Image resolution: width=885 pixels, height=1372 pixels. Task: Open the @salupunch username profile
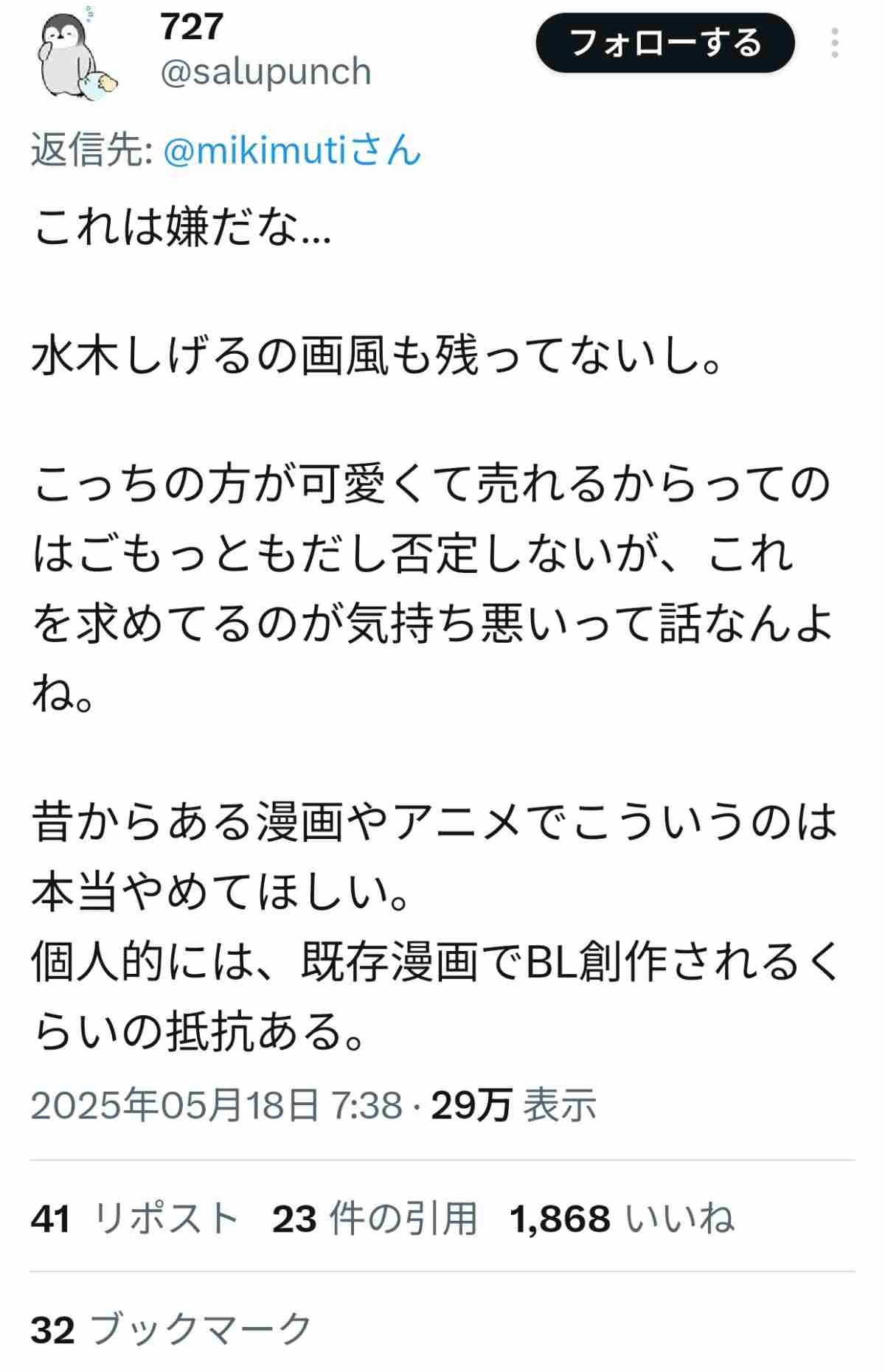(265, 72)
